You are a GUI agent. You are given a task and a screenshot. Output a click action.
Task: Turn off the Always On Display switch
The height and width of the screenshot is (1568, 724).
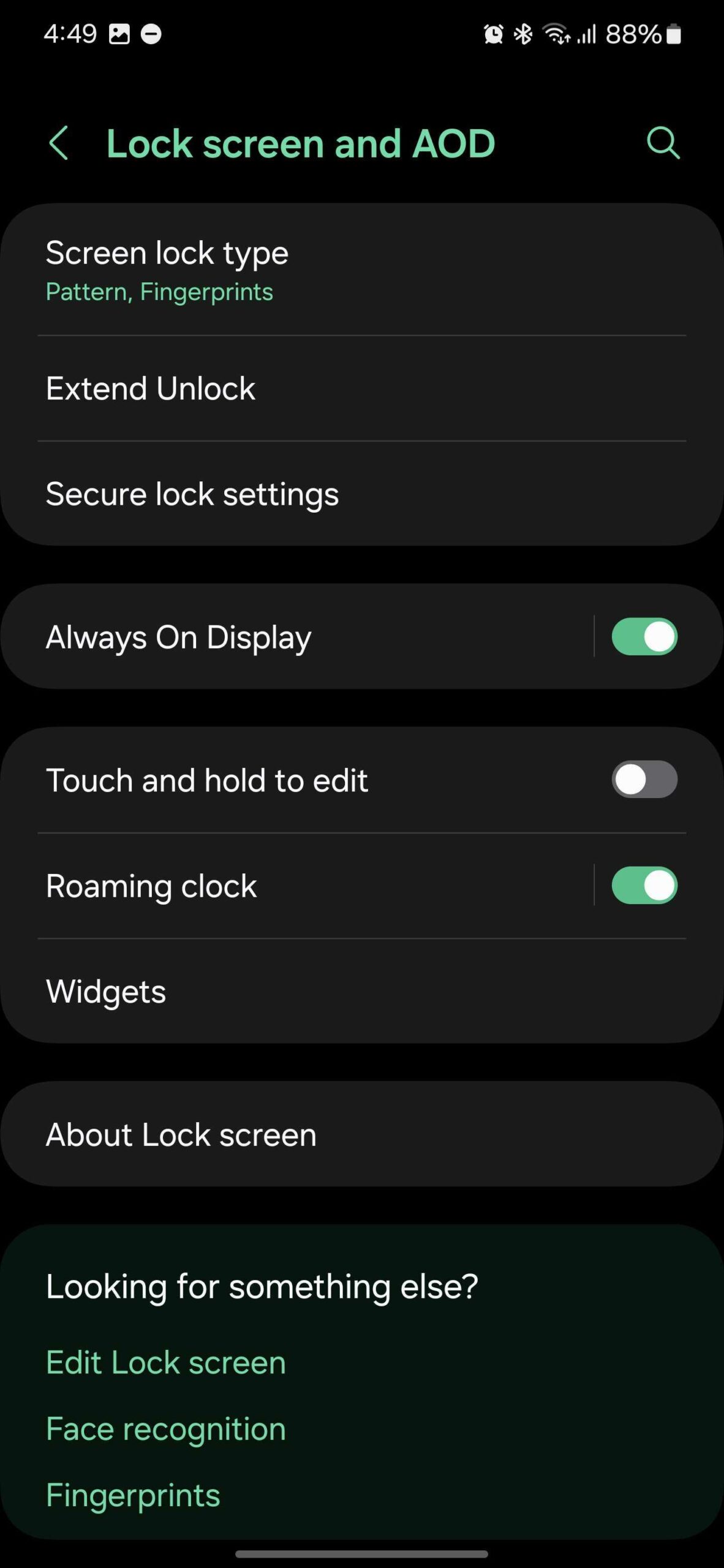[644, 637]
